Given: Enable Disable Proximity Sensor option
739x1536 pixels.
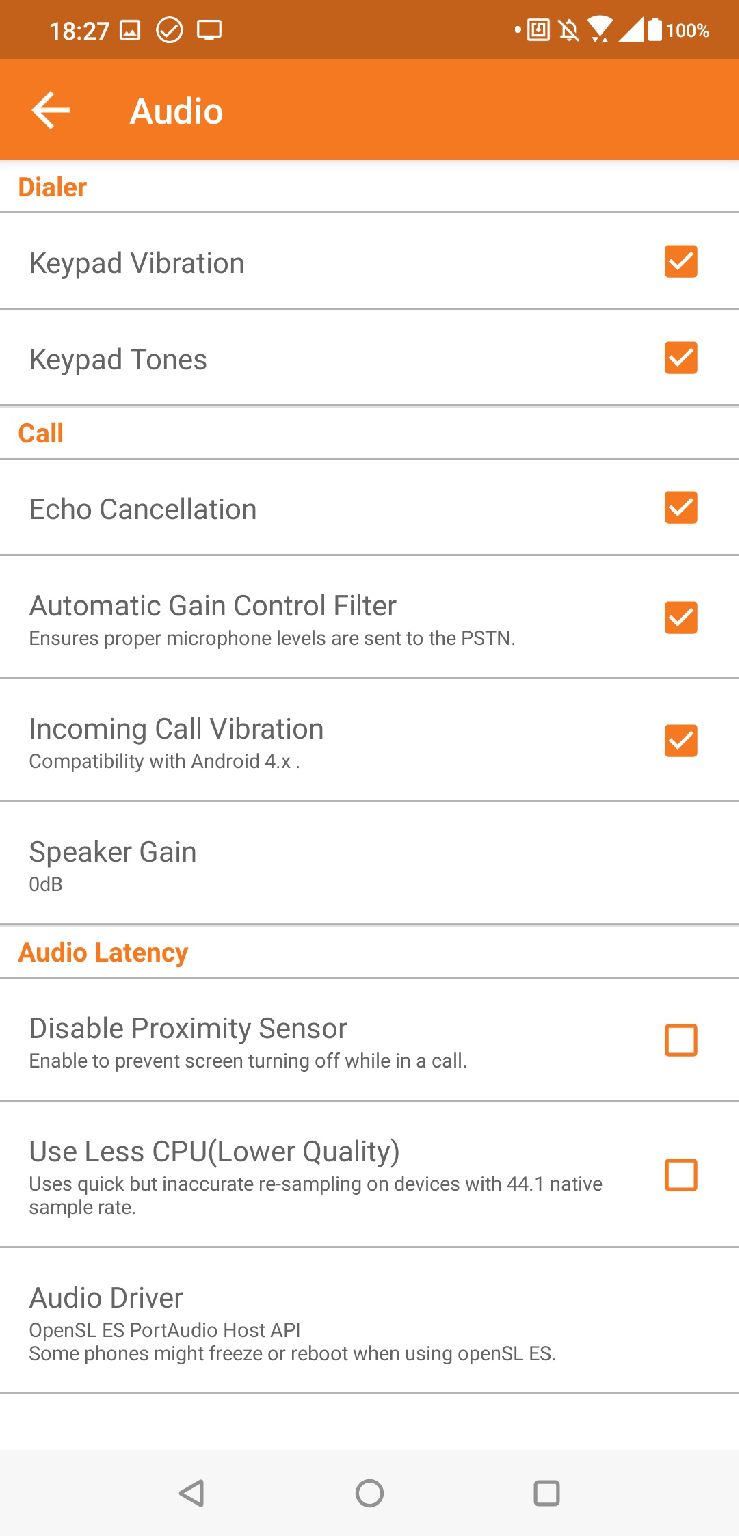Looking at the screenshot, I should pyautogui.click(x=681, y=1041).
